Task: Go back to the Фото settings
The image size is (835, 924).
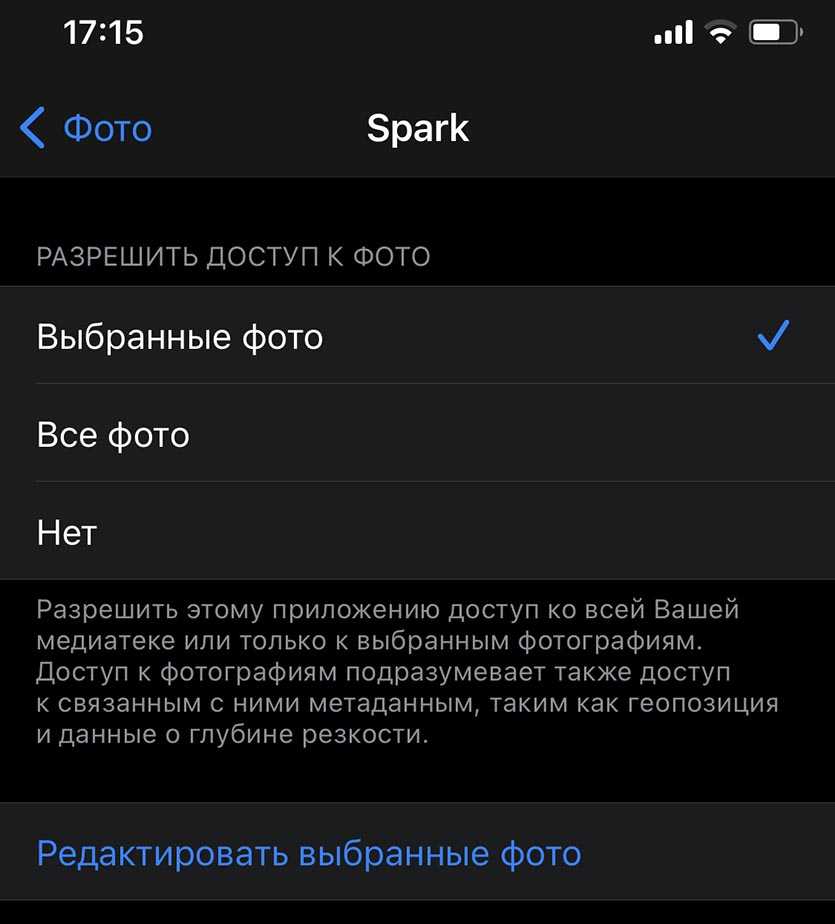Action: tap(86, 129)
